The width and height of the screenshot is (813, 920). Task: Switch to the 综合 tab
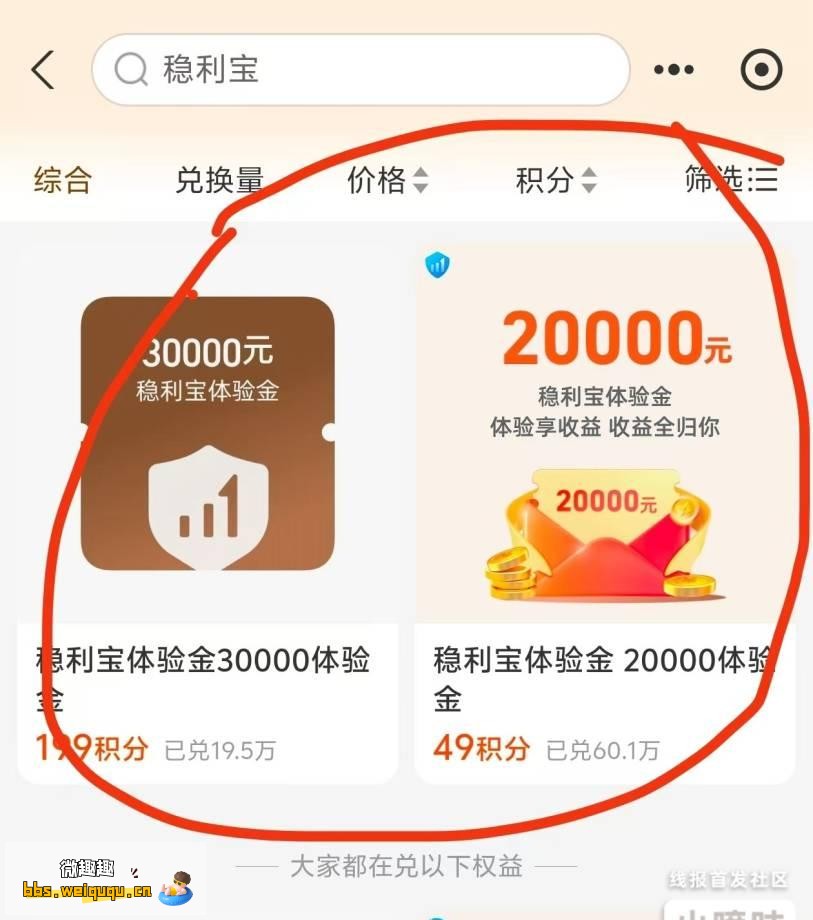point(63,184)
